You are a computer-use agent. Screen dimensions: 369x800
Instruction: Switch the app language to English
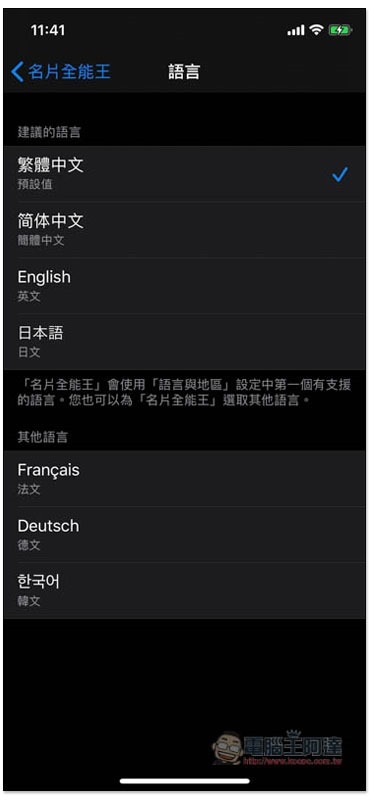(x=184, y=286)
